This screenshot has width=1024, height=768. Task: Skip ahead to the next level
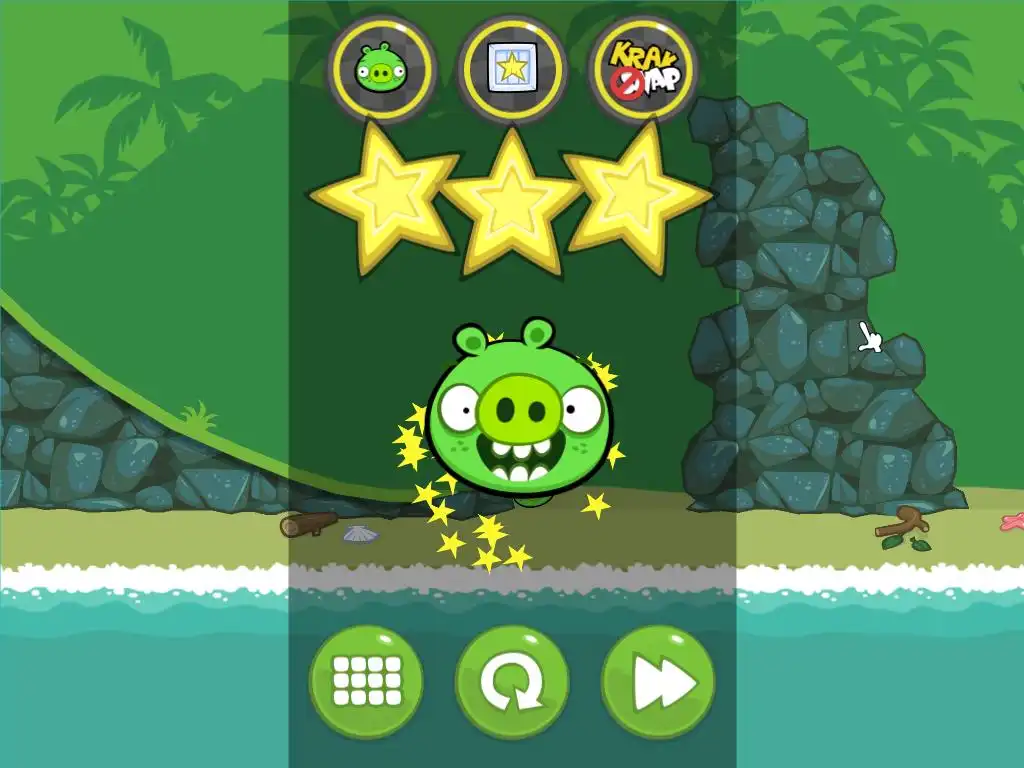[658, 682]
